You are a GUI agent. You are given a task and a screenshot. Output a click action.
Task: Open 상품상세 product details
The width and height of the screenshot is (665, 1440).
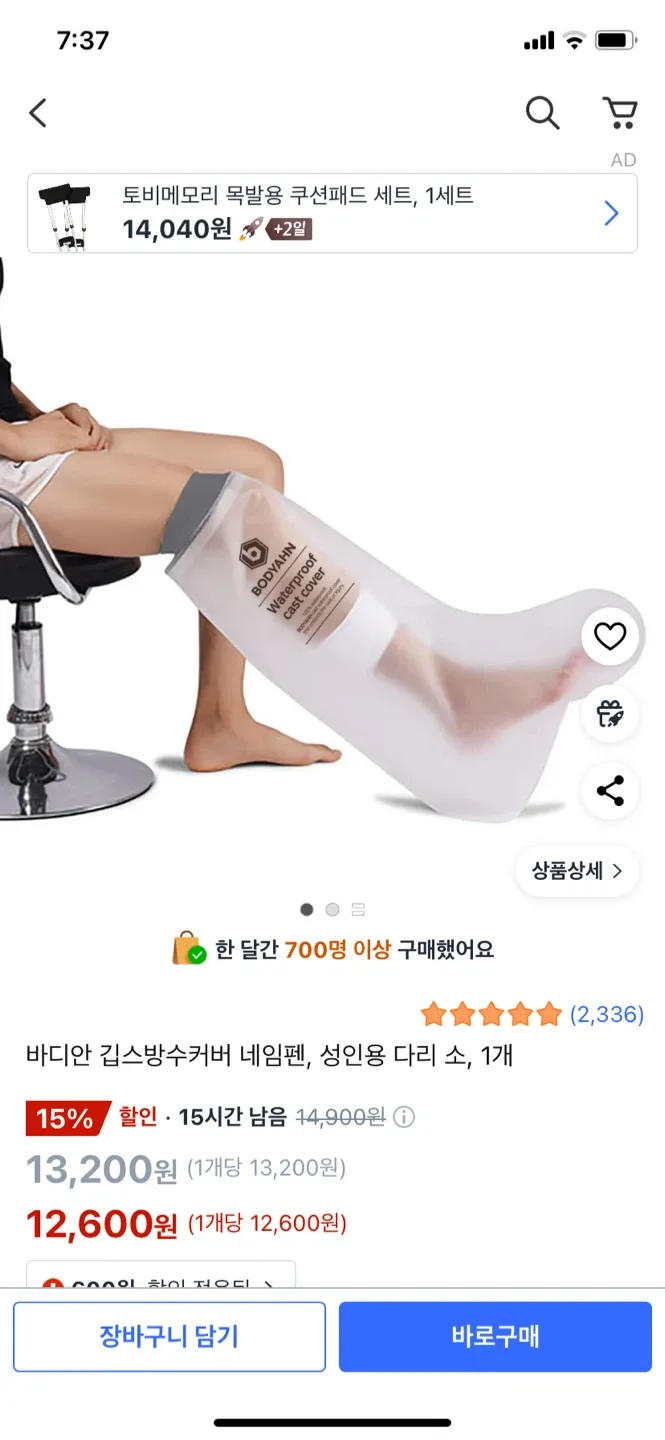click(577, 871)
